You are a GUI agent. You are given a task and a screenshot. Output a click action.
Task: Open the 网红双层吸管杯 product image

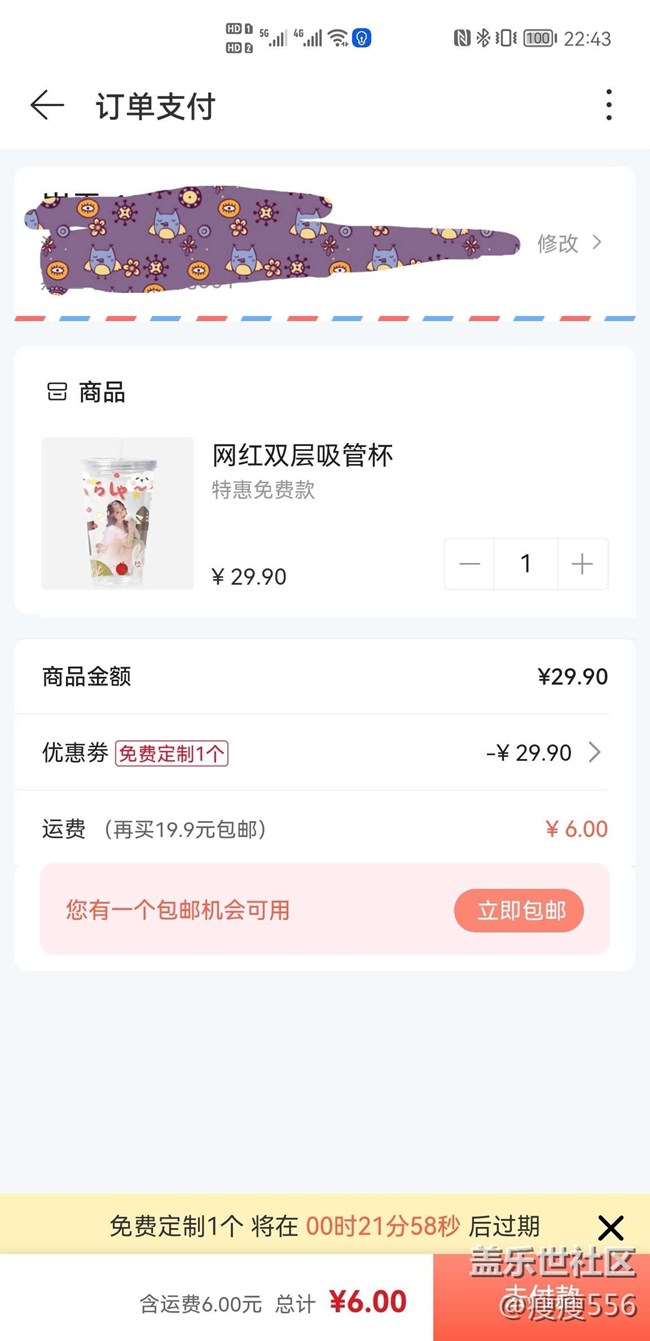(x=118, y=513)
